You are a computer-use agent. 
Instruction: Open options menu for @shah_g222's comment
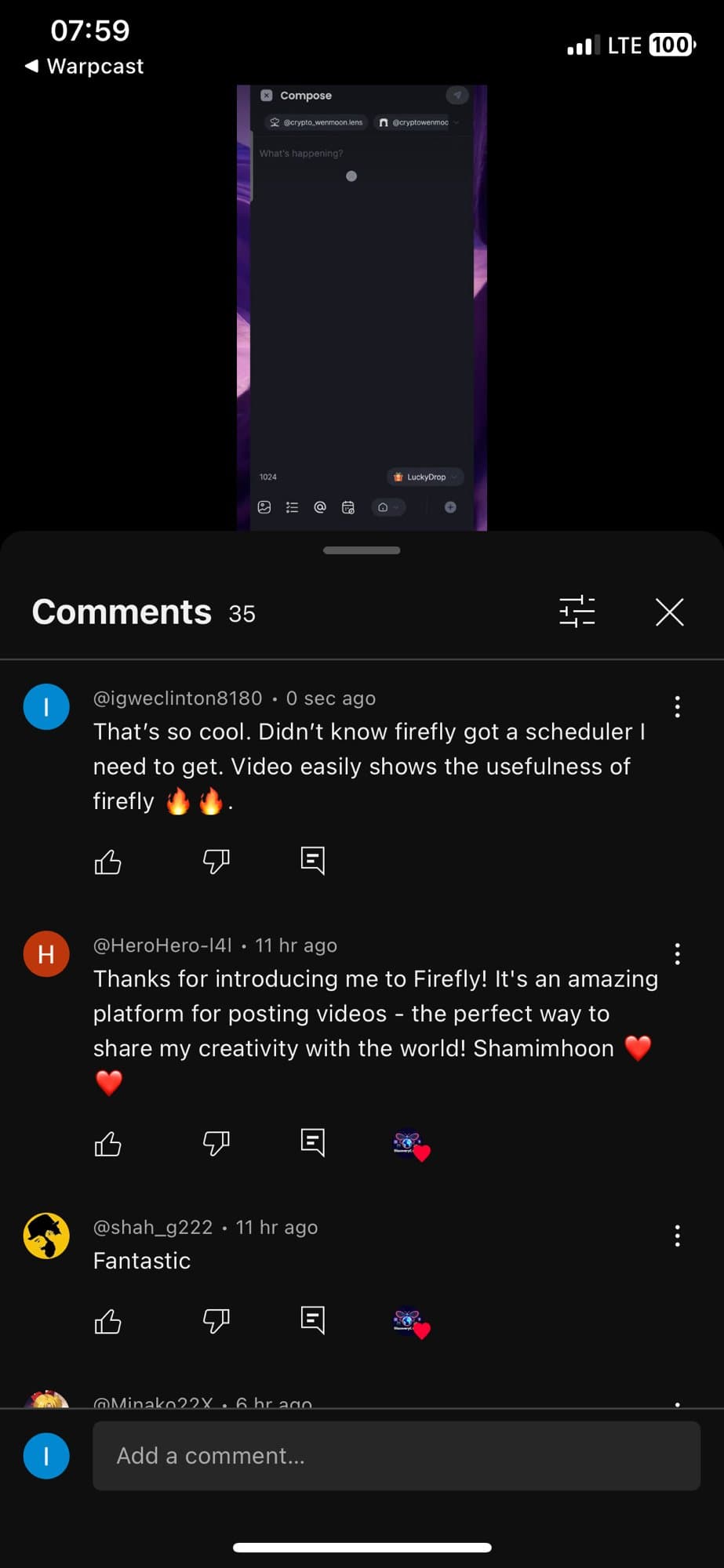pos(677,1236)
